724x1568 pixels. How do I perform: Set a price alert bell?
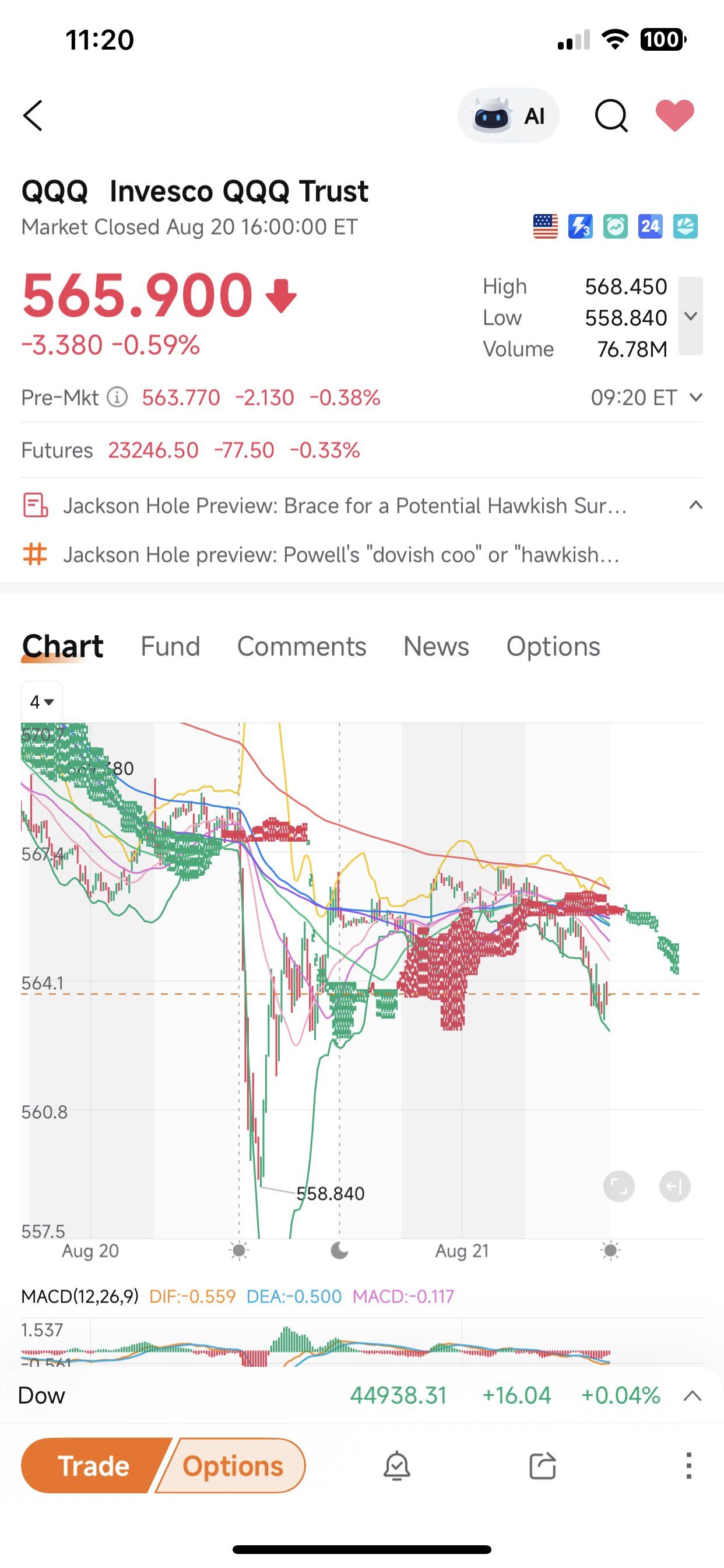[396, 1466]
